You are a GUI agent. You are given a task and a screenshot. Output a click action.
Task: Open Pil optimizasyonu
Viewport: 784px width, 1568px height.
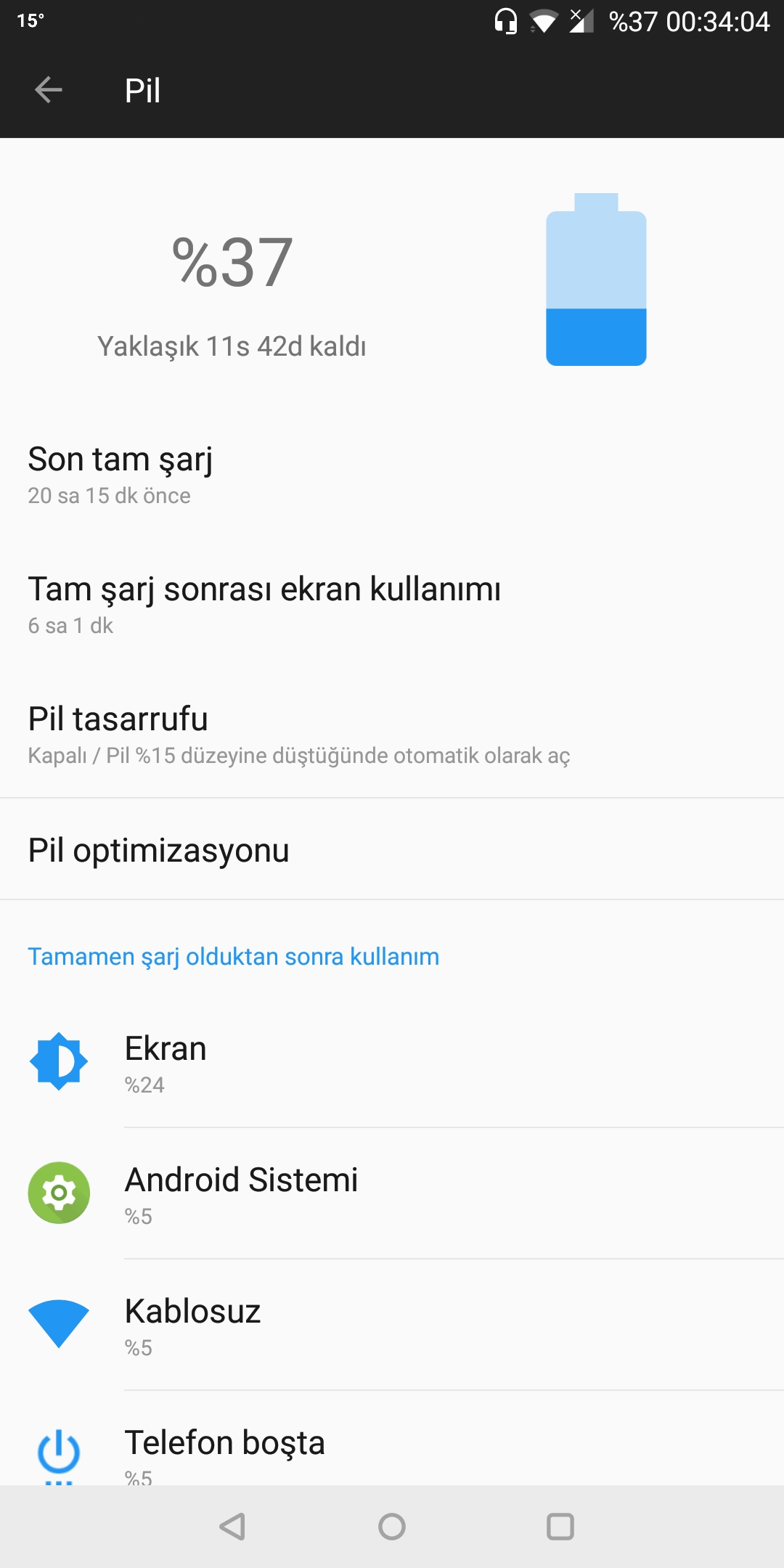pyautogui.click(x=392, y=849)
